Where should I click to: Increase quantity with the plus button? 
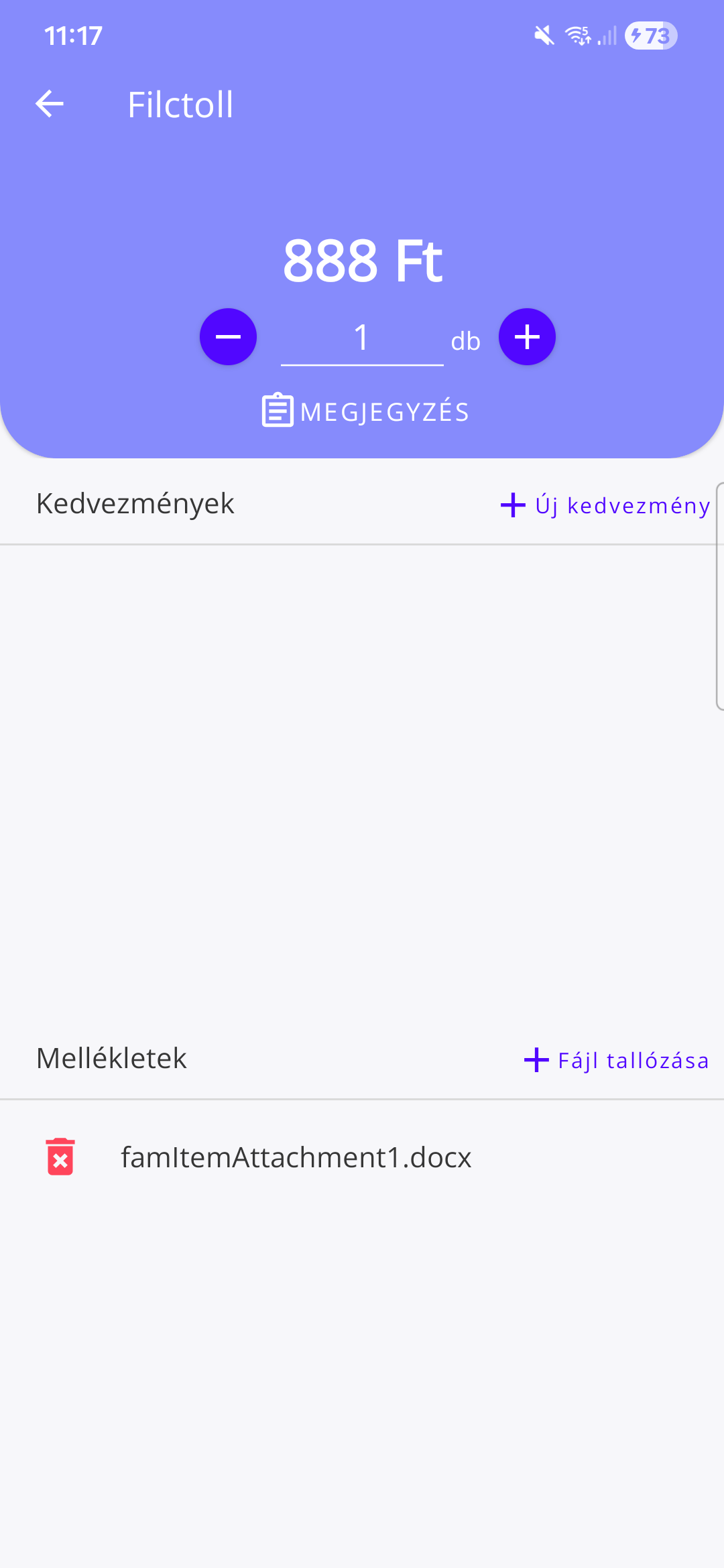(x=527, y=337)
